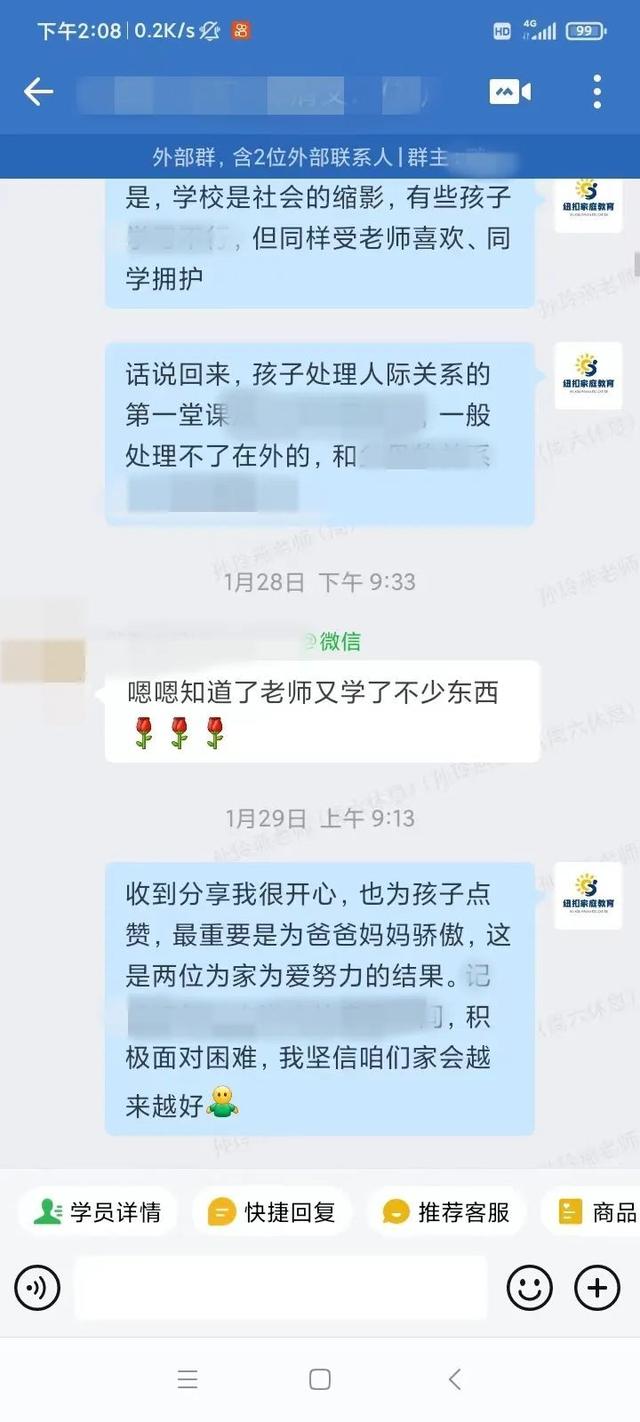
Task: Open the blurred avatar beside 嗯嗯知道了 message
Action: click(42, 660)
